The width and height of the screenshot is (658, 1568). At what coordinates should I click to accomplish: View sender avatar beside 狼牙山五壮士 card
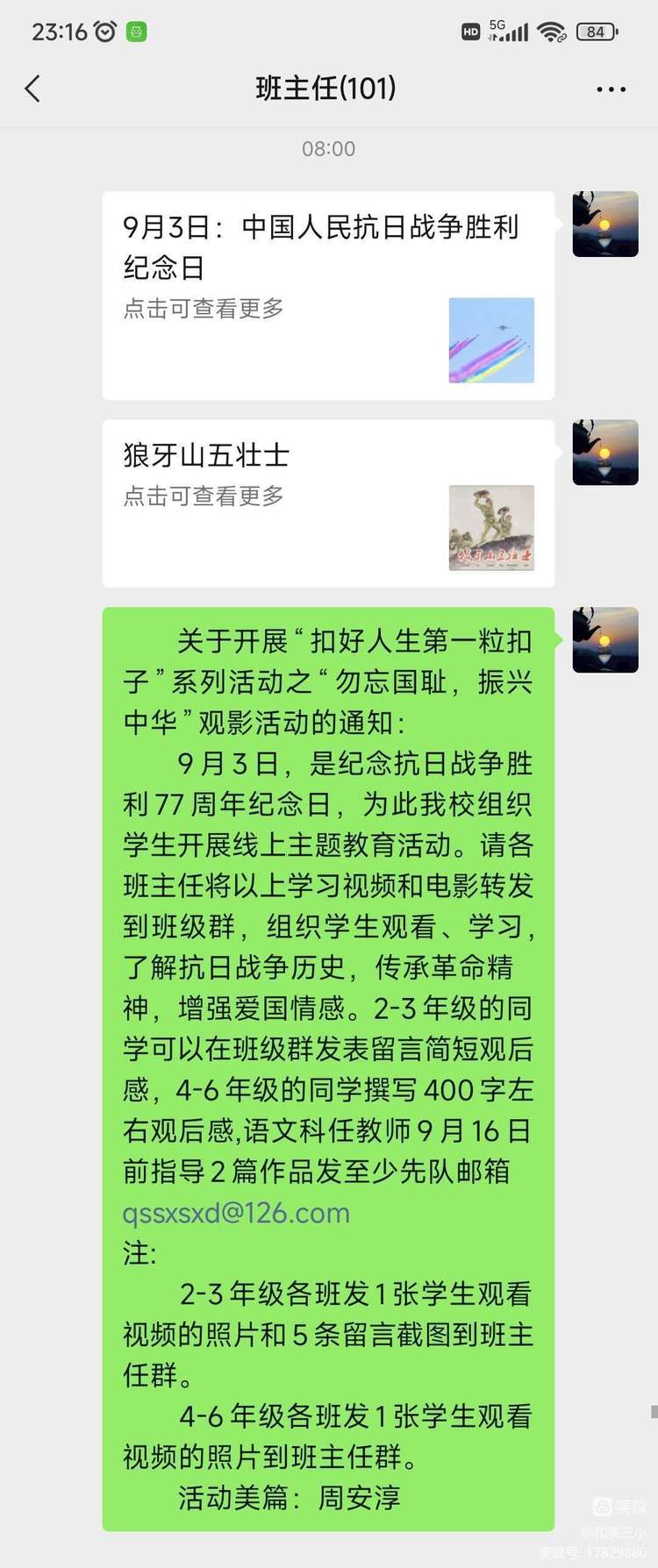(605, 453)
